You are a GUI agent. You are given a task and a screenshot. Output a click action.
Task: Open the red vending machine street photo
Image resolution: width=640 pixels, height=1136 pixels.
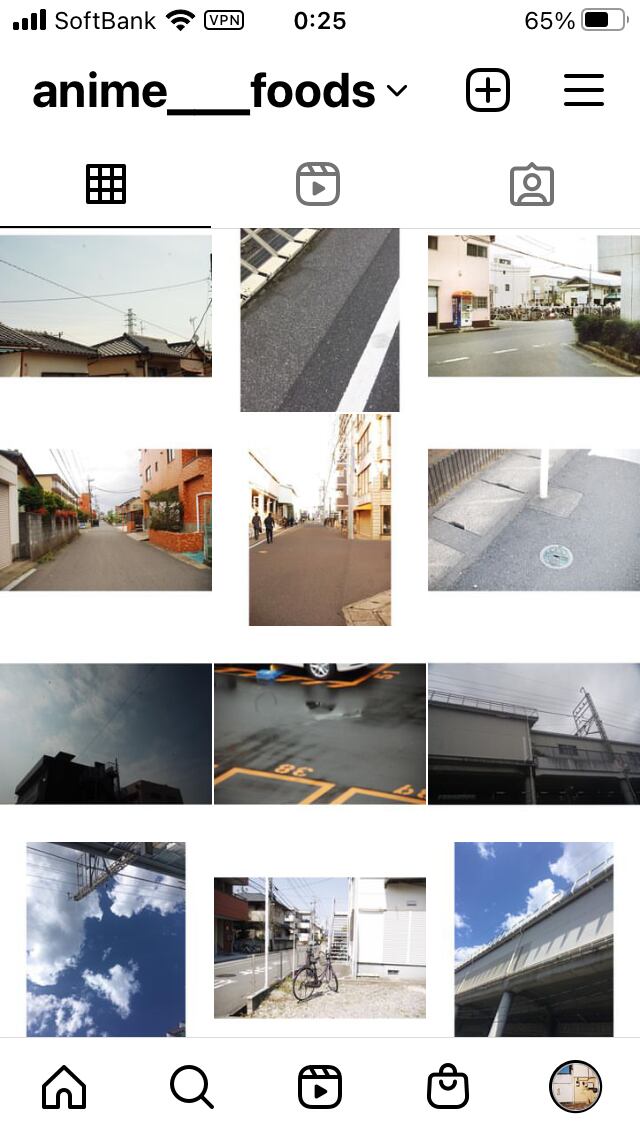534,305
